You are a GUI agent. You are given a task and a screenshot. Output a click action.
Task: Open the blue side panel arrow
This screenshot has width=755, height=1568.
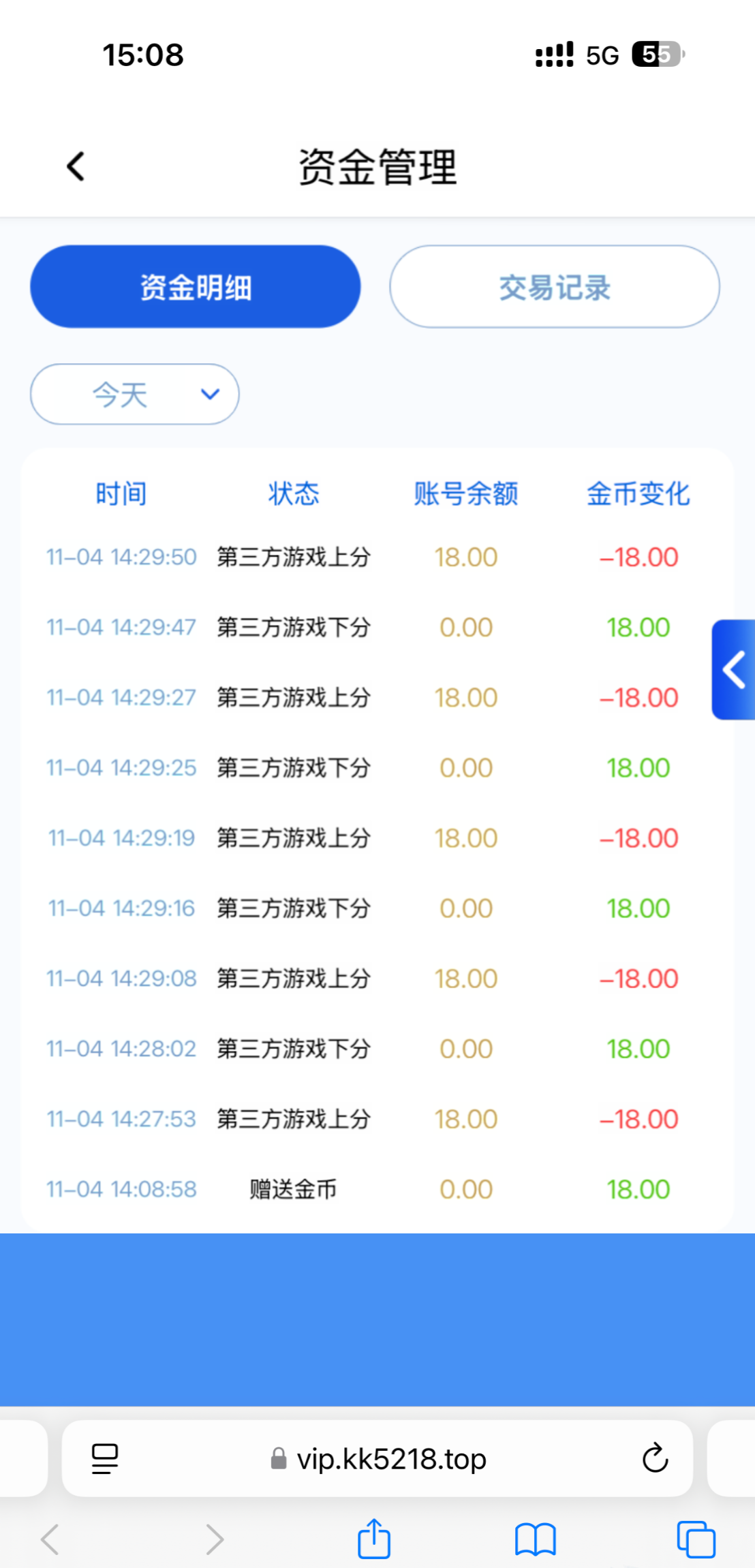coord(733,670)
